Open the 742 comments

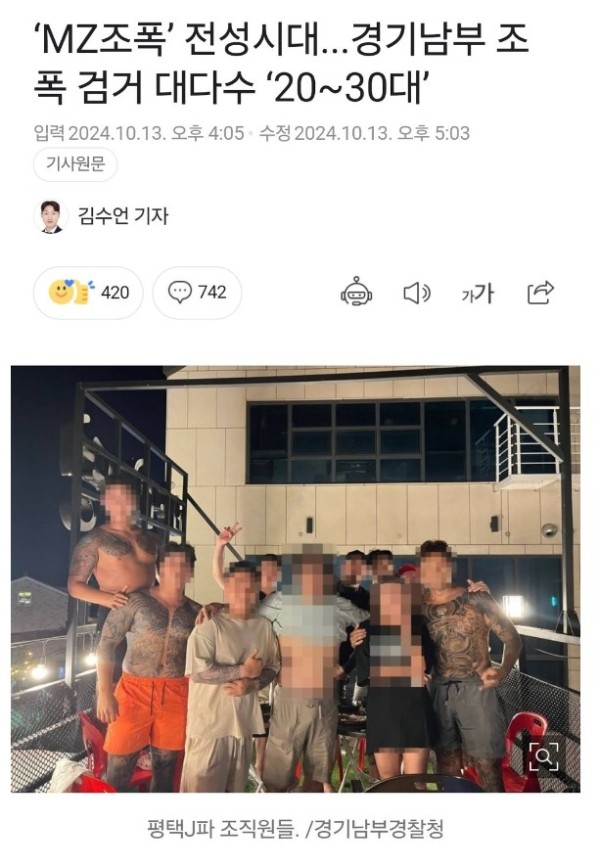click(197, 293)
